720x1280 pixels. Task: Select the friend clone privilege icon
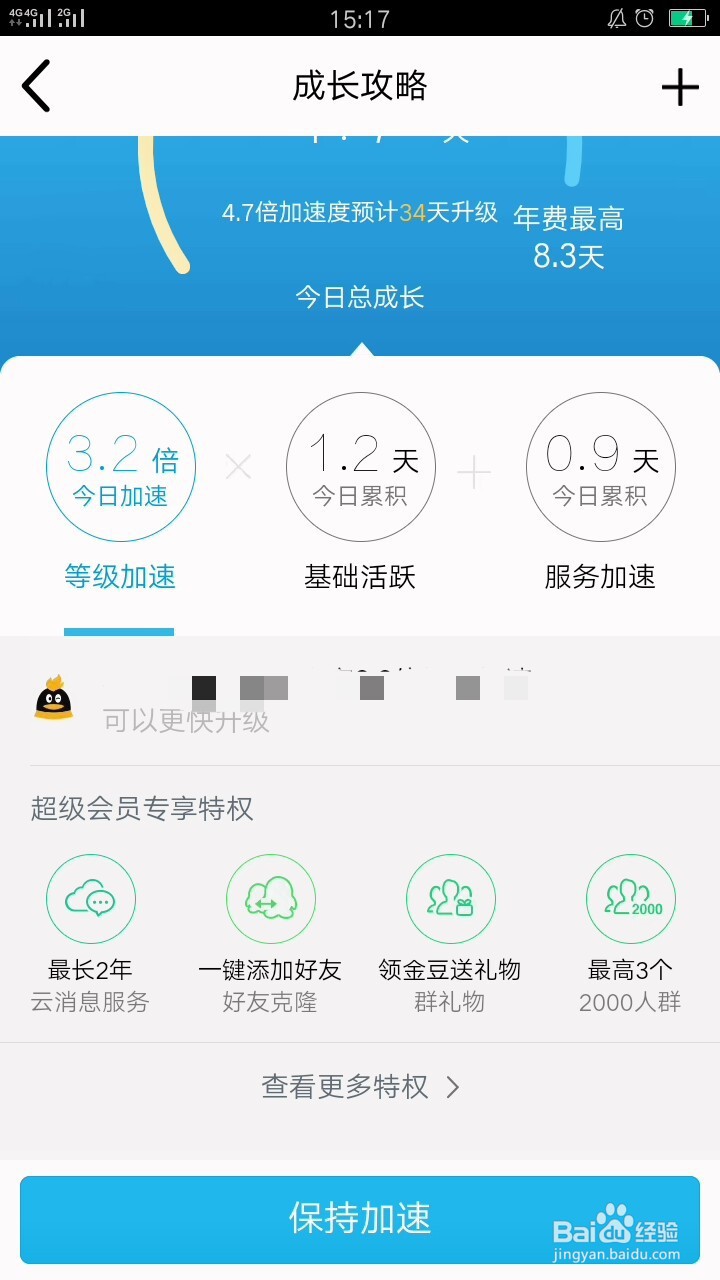pos(271,899)
